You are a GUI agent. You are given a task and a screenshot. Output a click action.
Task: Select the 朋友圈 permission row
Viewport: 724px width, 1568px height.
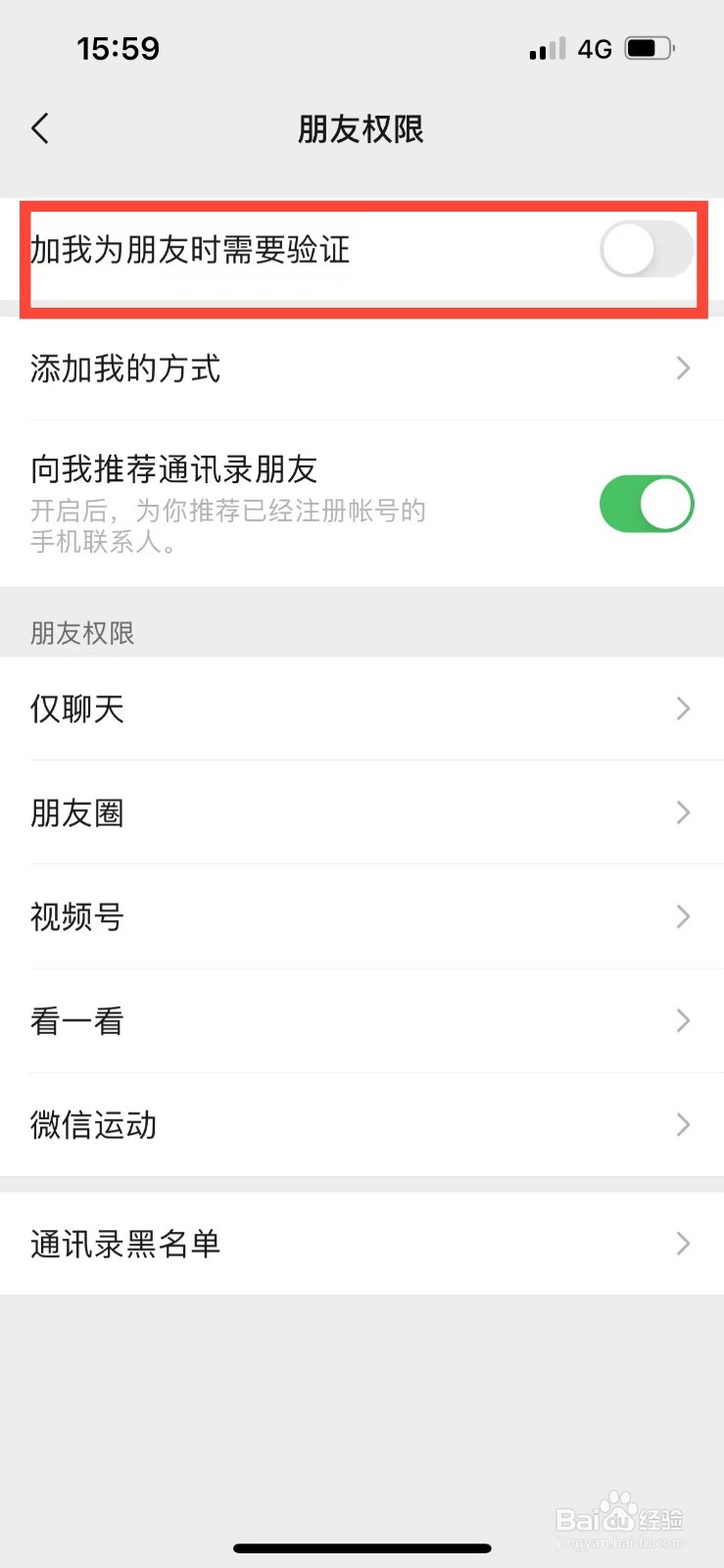click(x=362, y=812)
